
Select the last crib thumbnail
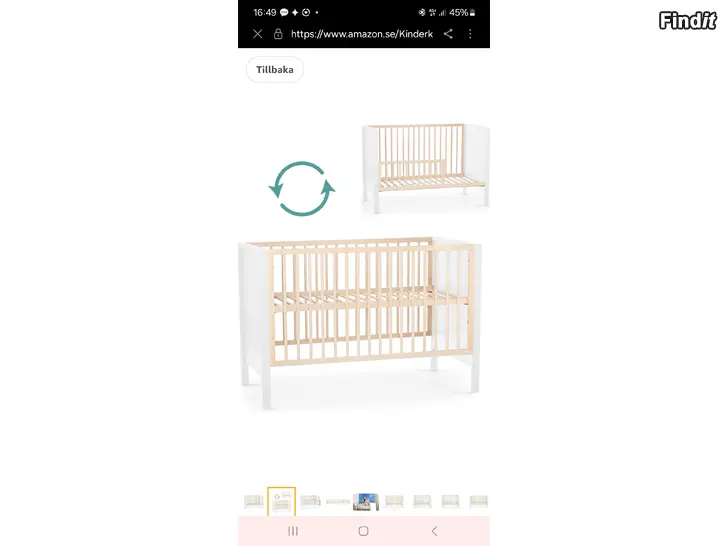coord(478,501)
